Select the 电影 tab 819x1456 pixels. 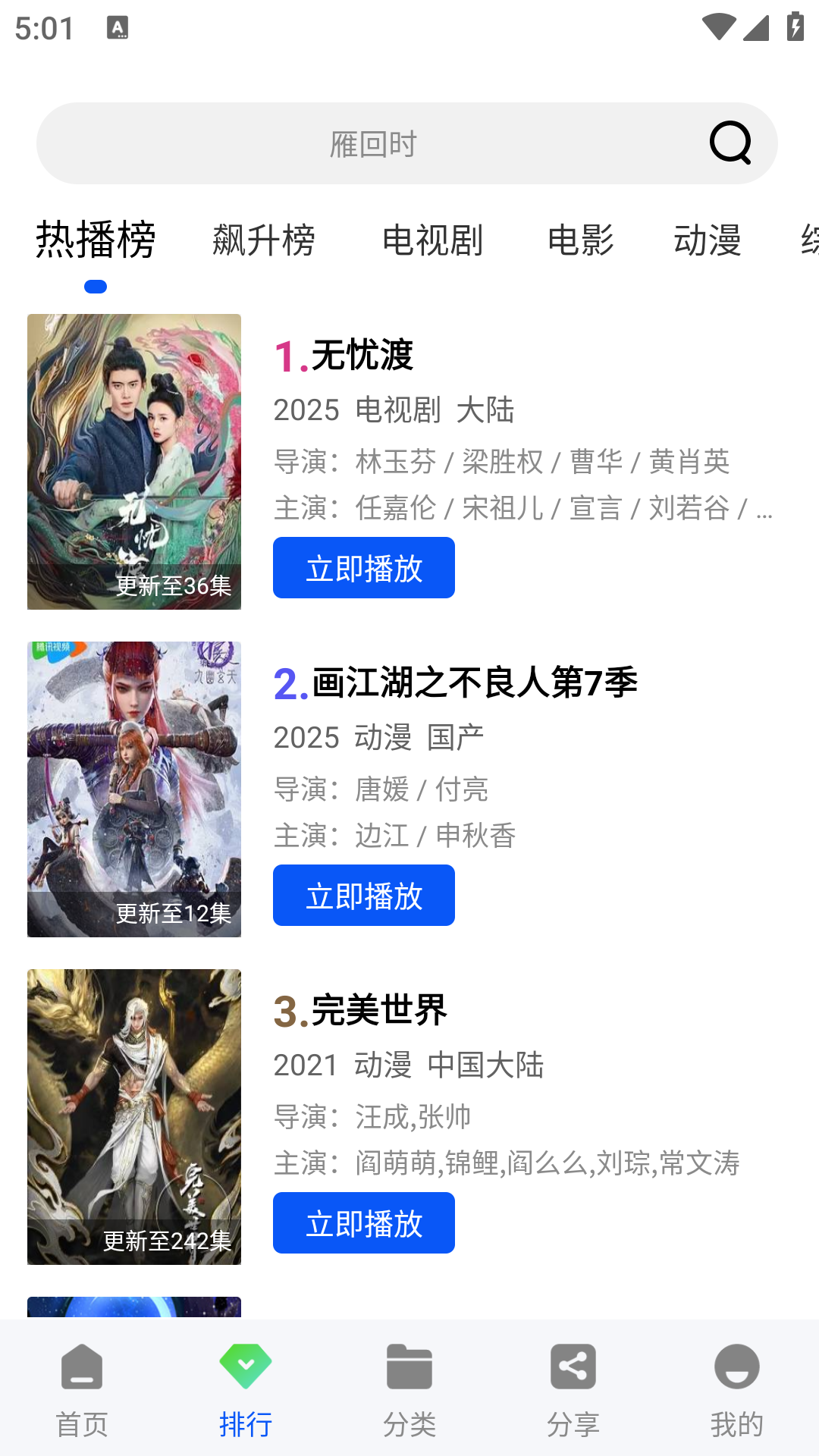580,240
